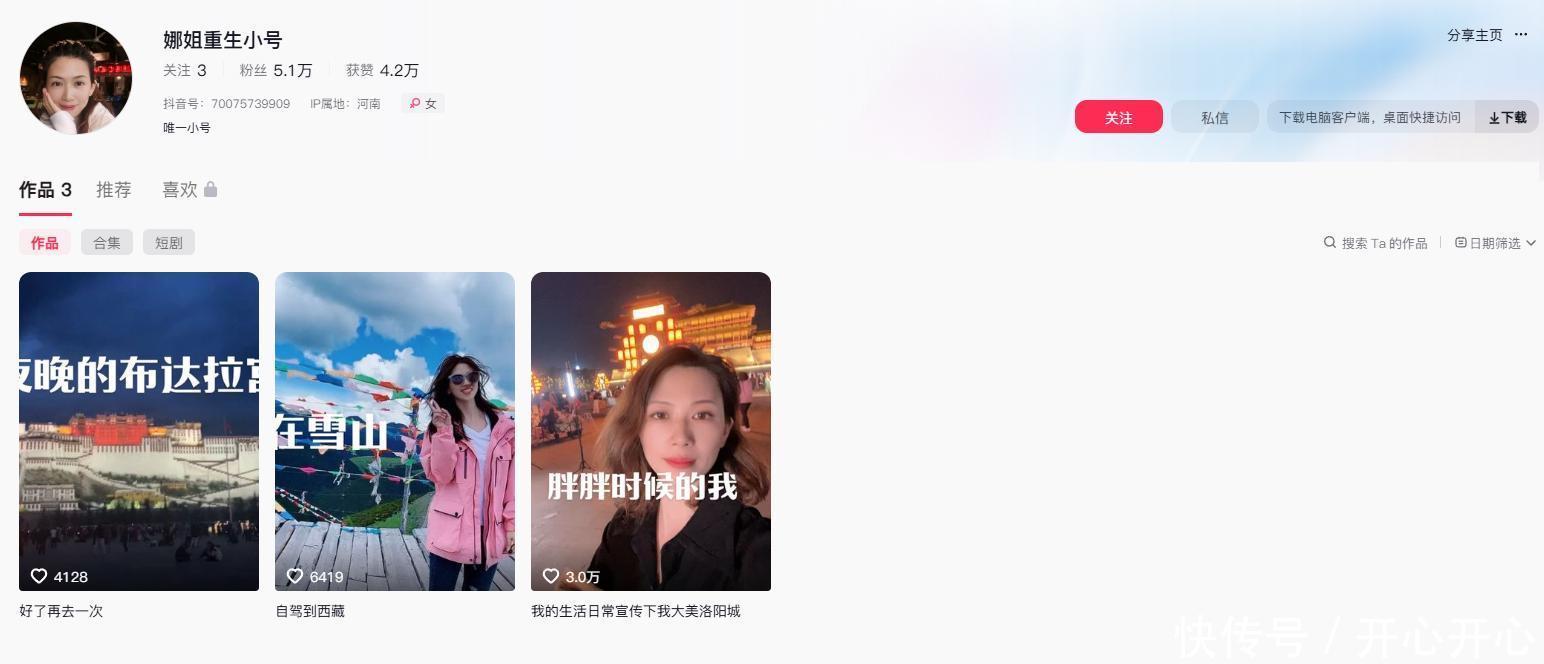Select the 合集 filter chip
1544x664 pixels.
pos(107,243)
